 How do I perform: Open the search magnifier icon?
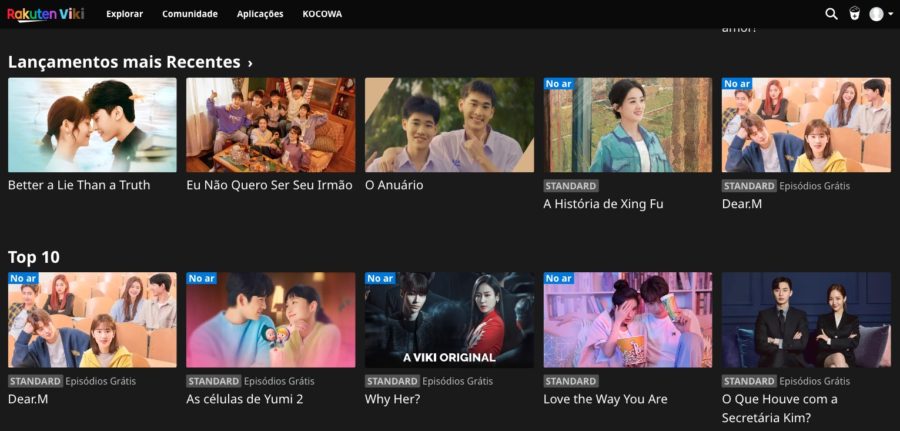point(831,14)
